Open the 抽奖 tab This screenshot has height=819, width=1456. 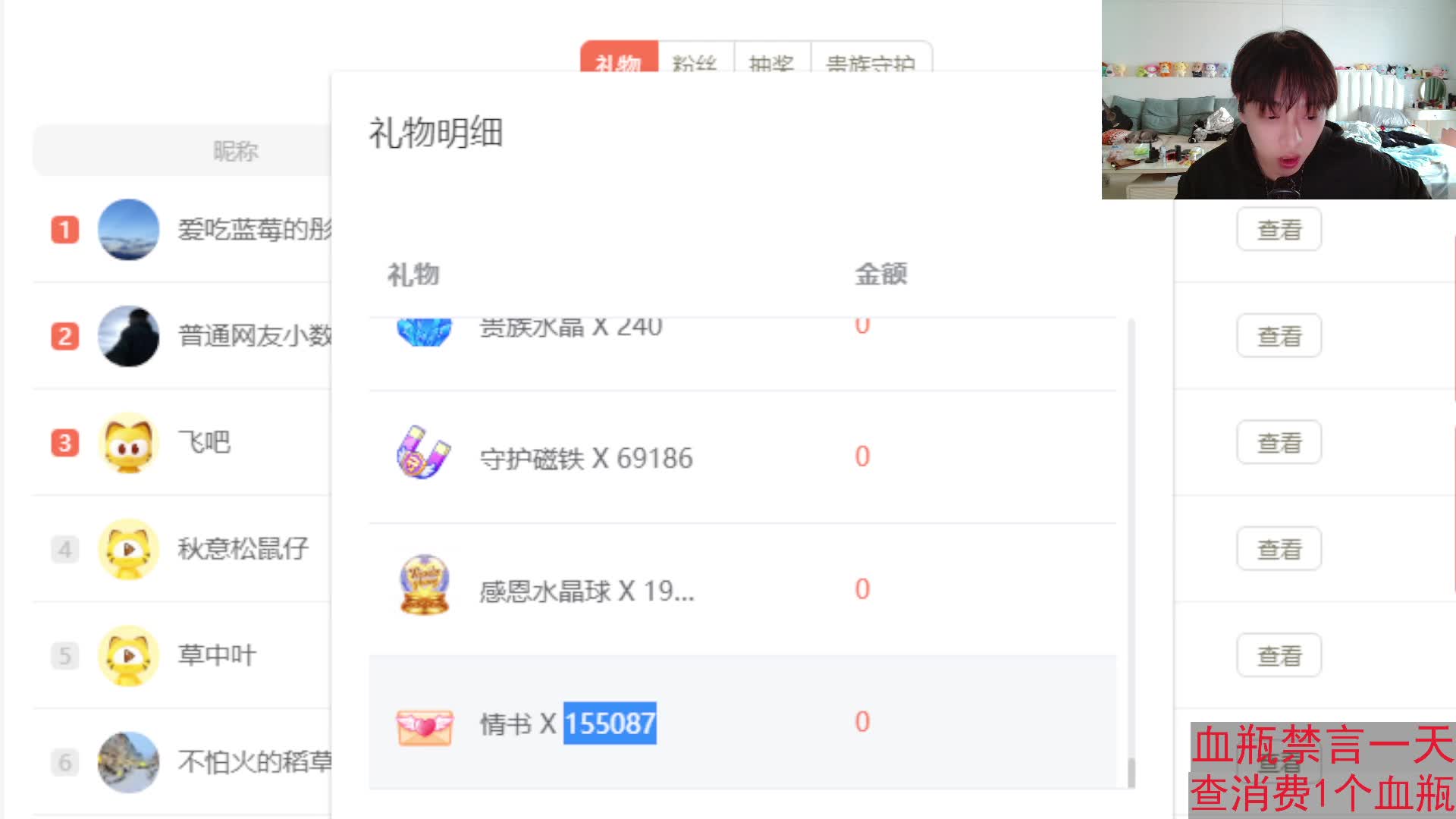[x=772, y=59]
